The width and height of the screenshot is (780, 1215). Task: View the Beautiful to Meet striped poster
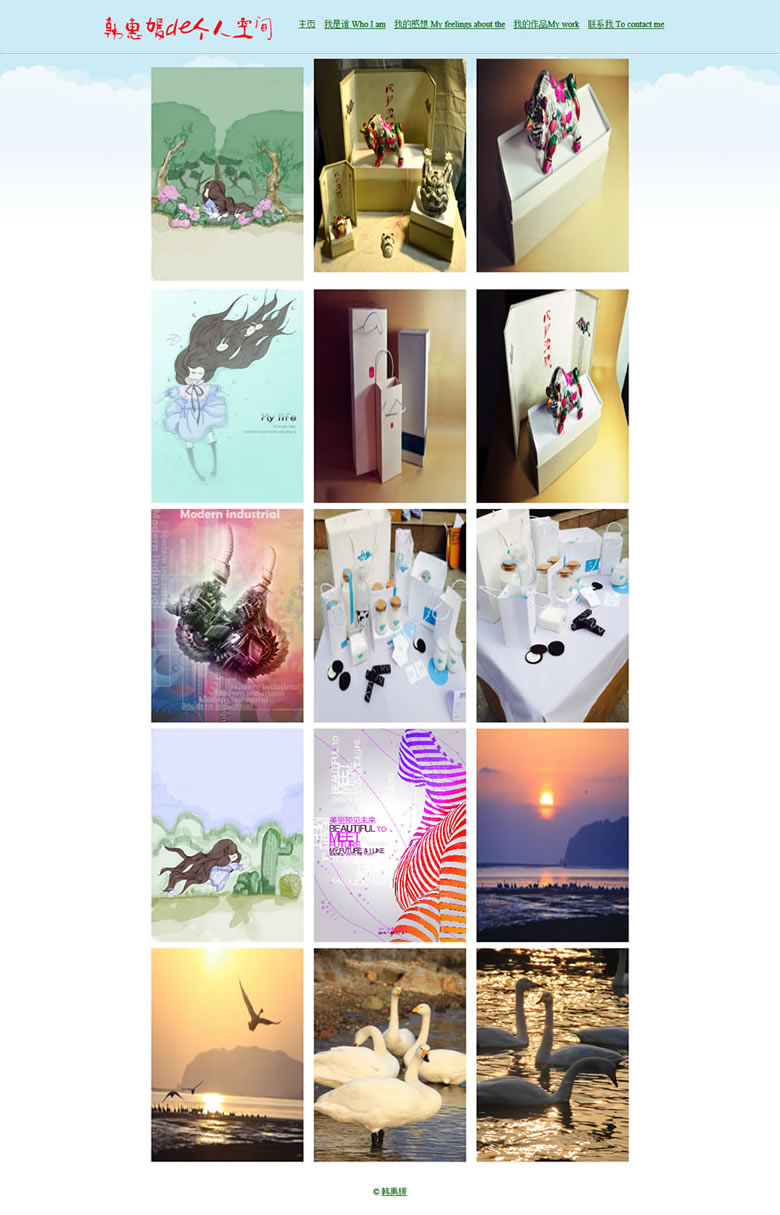pos(389,835)
